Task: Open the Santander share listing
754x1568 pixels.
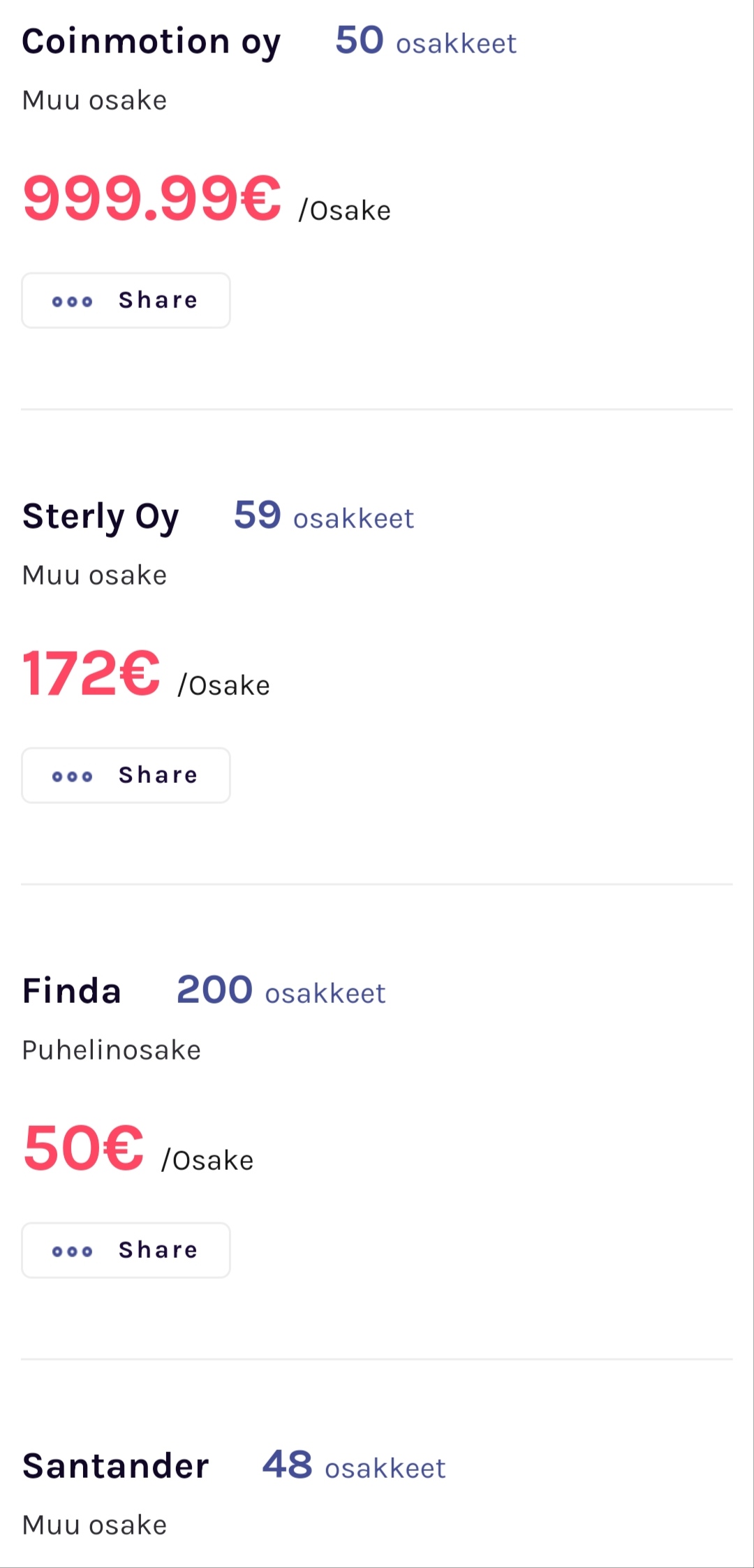Action: (x=115, y=1466)
